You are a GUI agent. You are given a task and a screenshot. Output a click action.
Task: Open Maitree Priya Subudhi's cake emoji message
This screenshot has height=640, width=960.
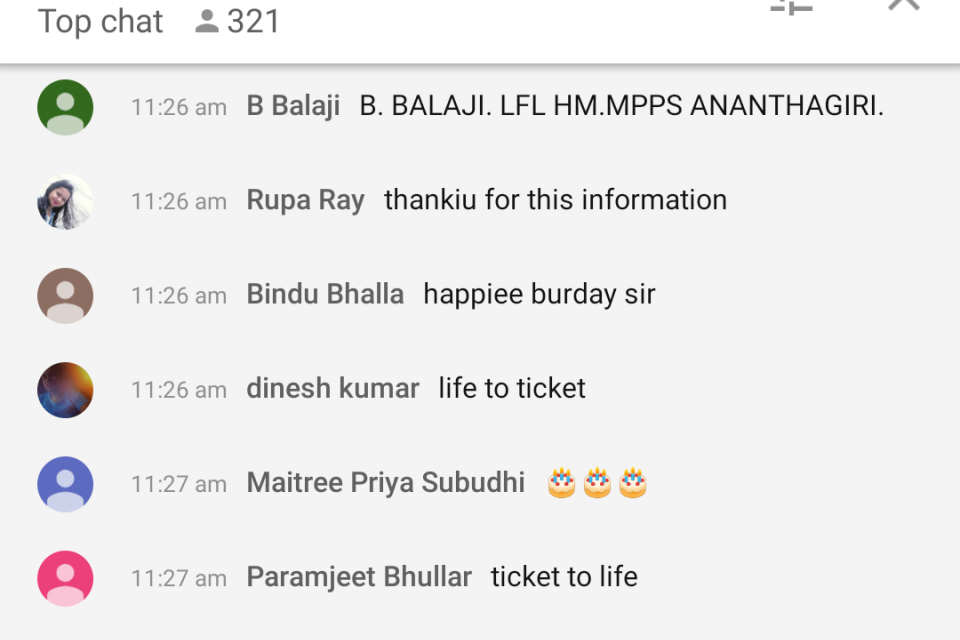[597, 483]
